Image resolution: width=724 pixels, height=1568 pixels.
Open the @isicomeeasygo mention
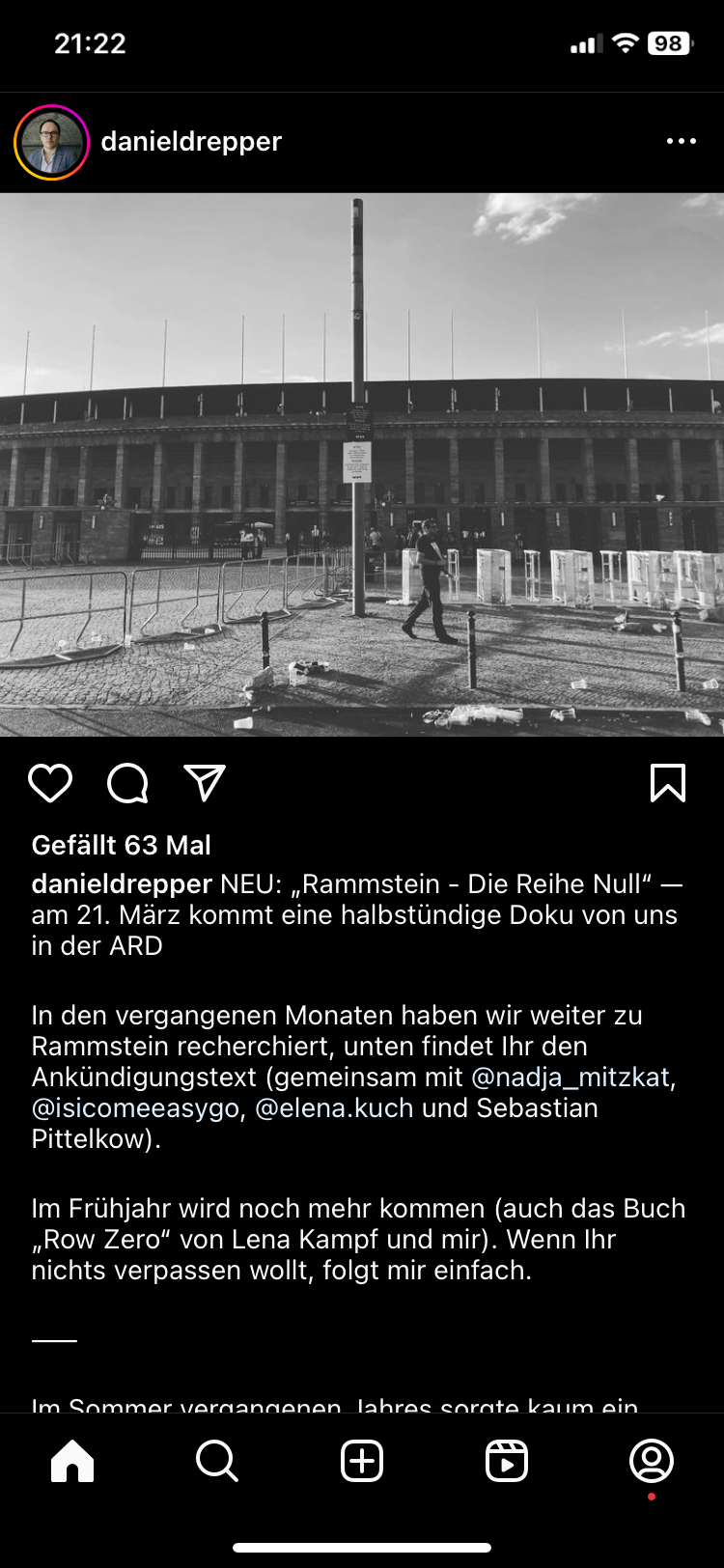(135, 1107)
